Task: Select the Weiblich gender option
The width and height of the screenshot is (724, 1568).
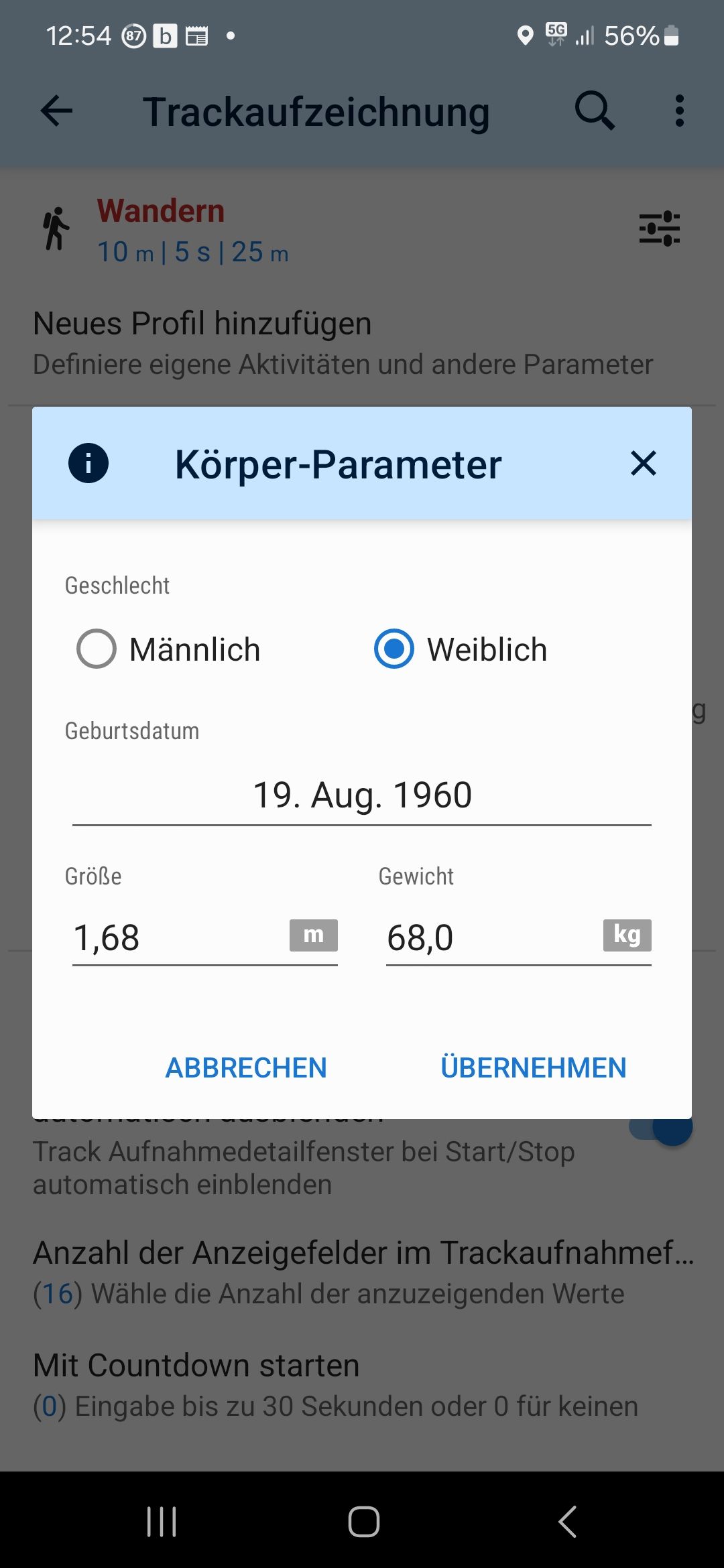Action: click(394, 649)
